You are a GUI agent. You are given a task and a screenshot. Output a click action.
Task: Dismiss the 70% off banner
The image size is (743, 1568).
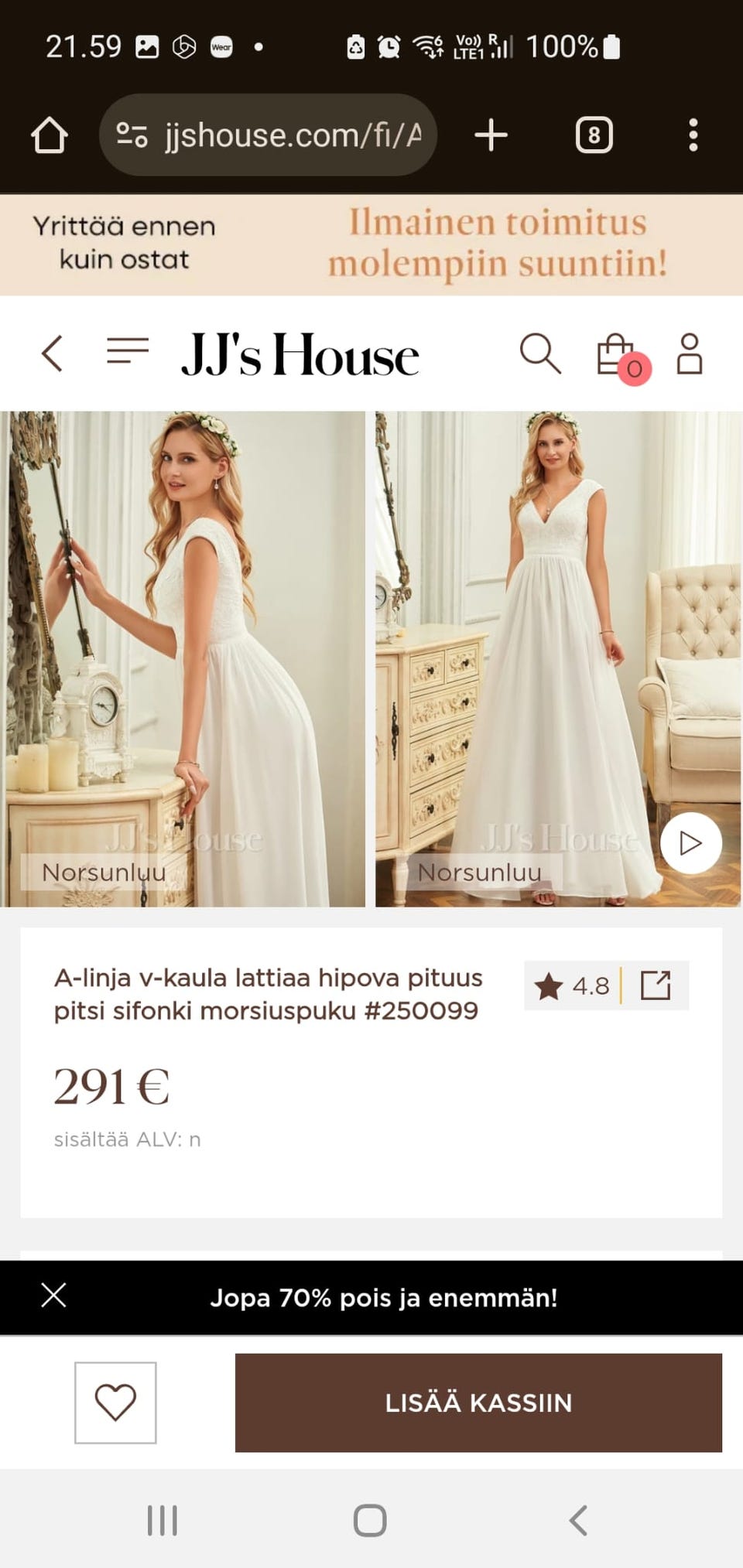[53, 1295]
